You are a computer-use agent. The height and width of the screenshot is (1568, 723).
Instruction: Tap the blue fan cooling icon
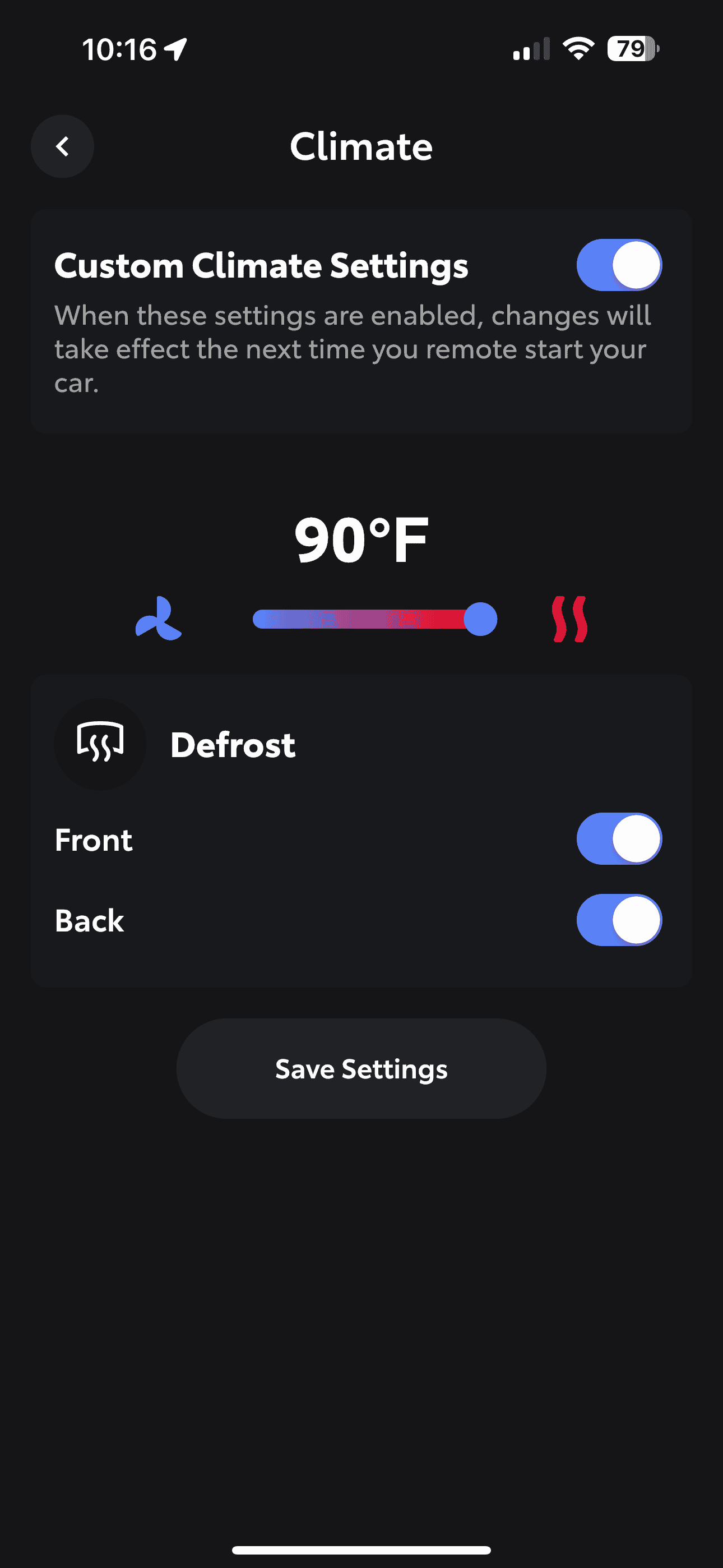(x=158, y=619)
